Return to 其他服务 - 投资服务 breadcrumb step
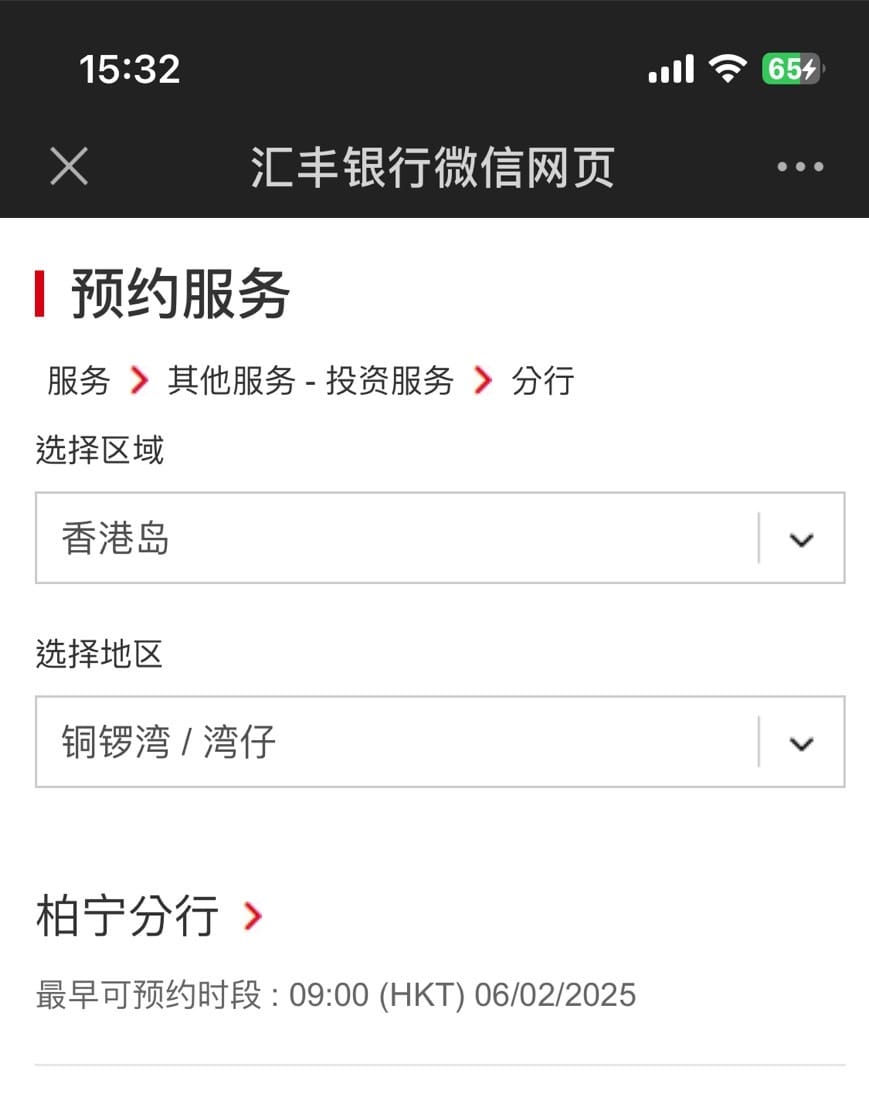This screenshot has width=869, height=1094. tap(310, 381)
